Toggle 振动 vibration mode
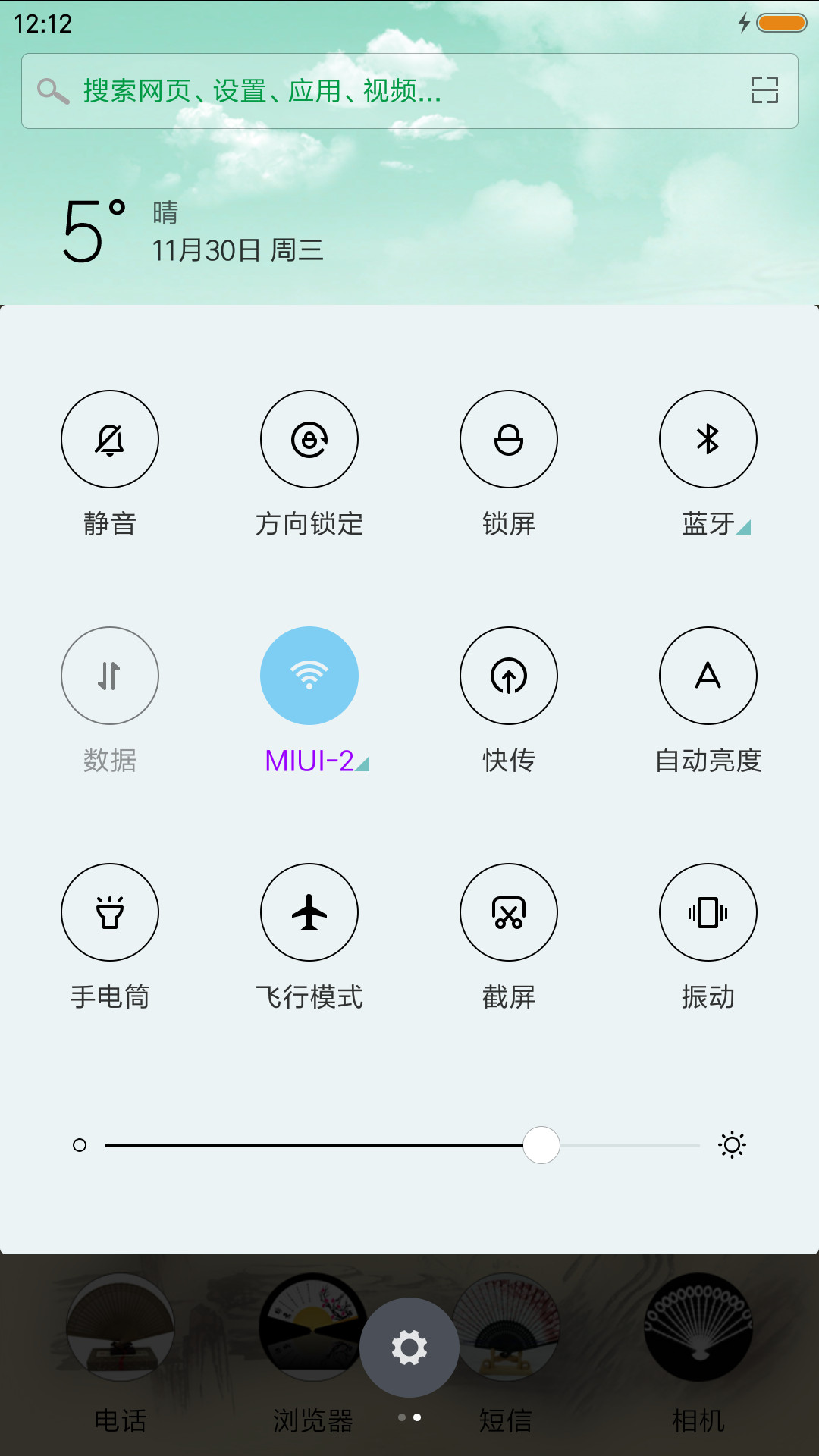 [x=708, y=912]
